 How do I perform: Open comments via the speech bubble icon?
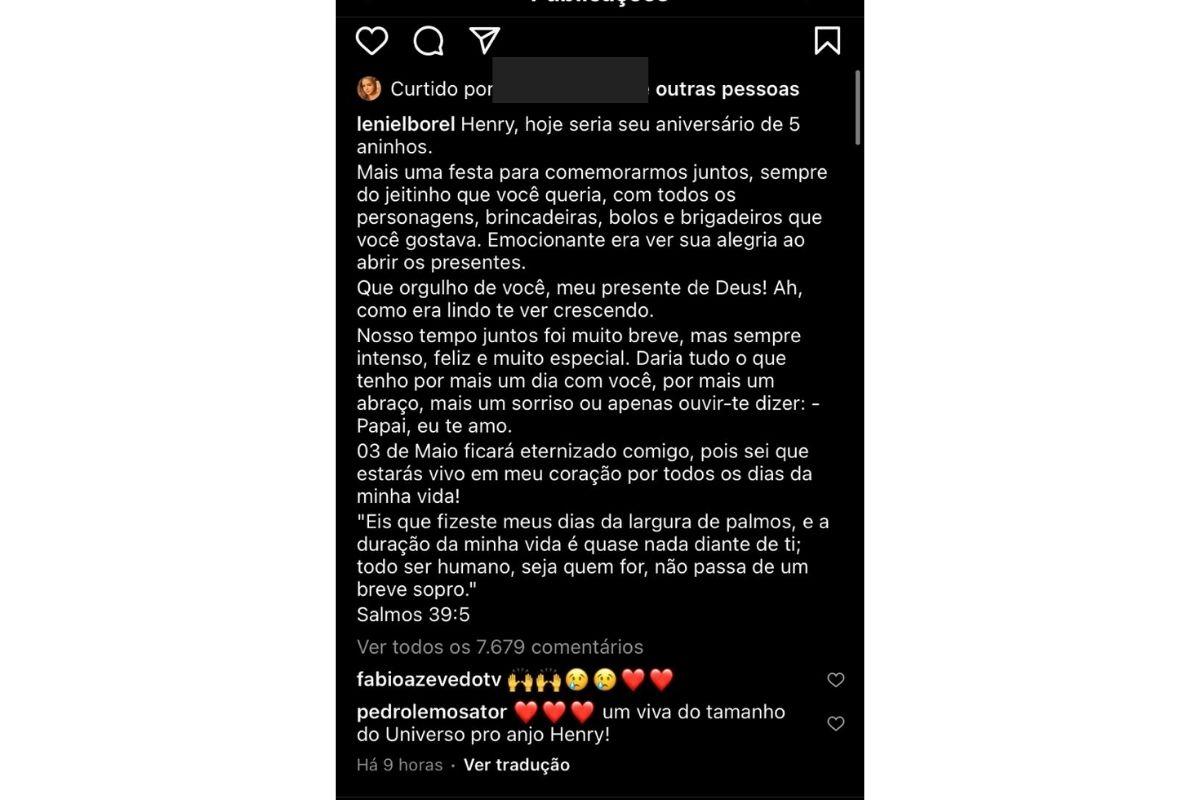429,41
